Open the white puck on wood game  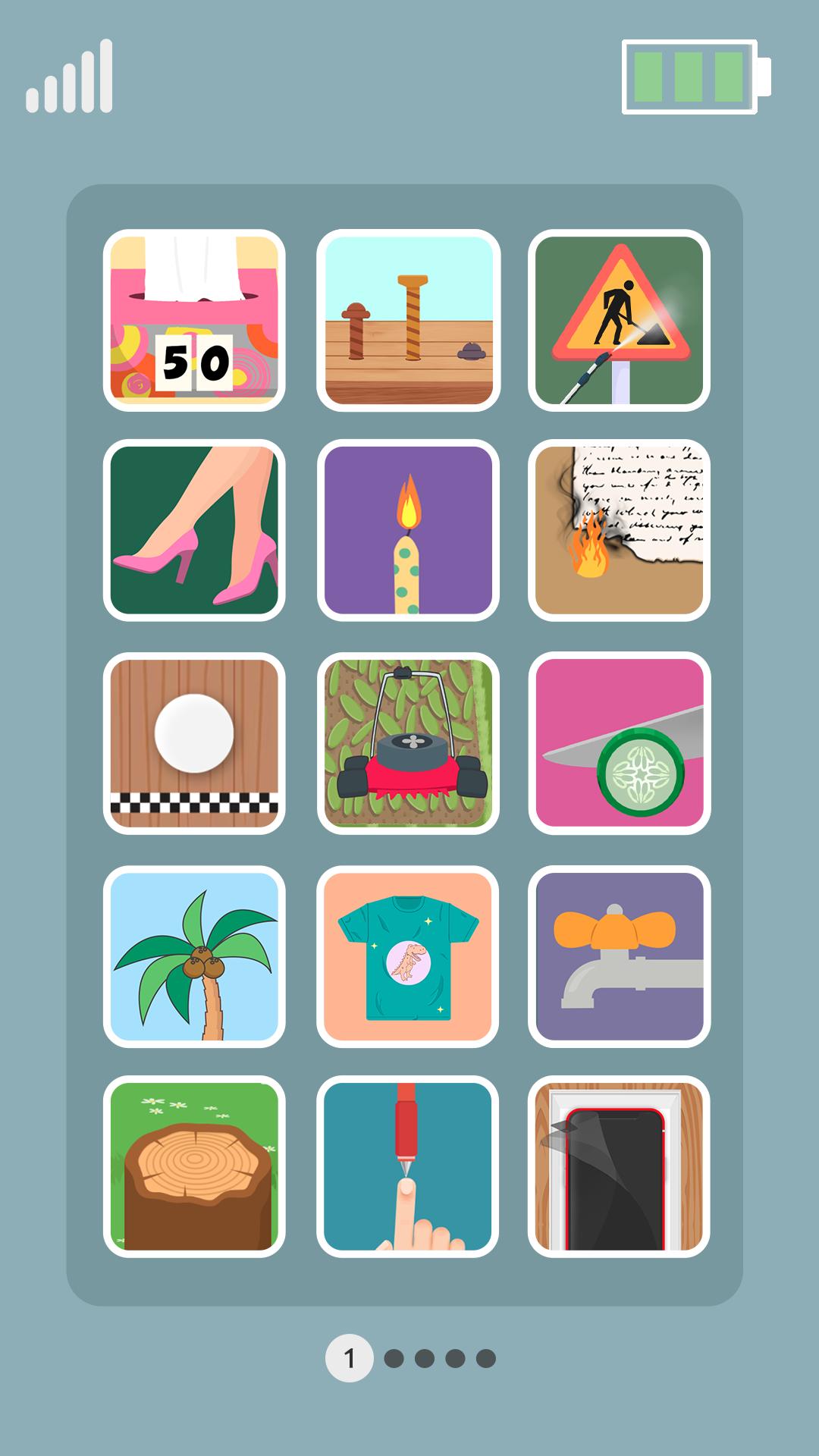click(194, 743)
